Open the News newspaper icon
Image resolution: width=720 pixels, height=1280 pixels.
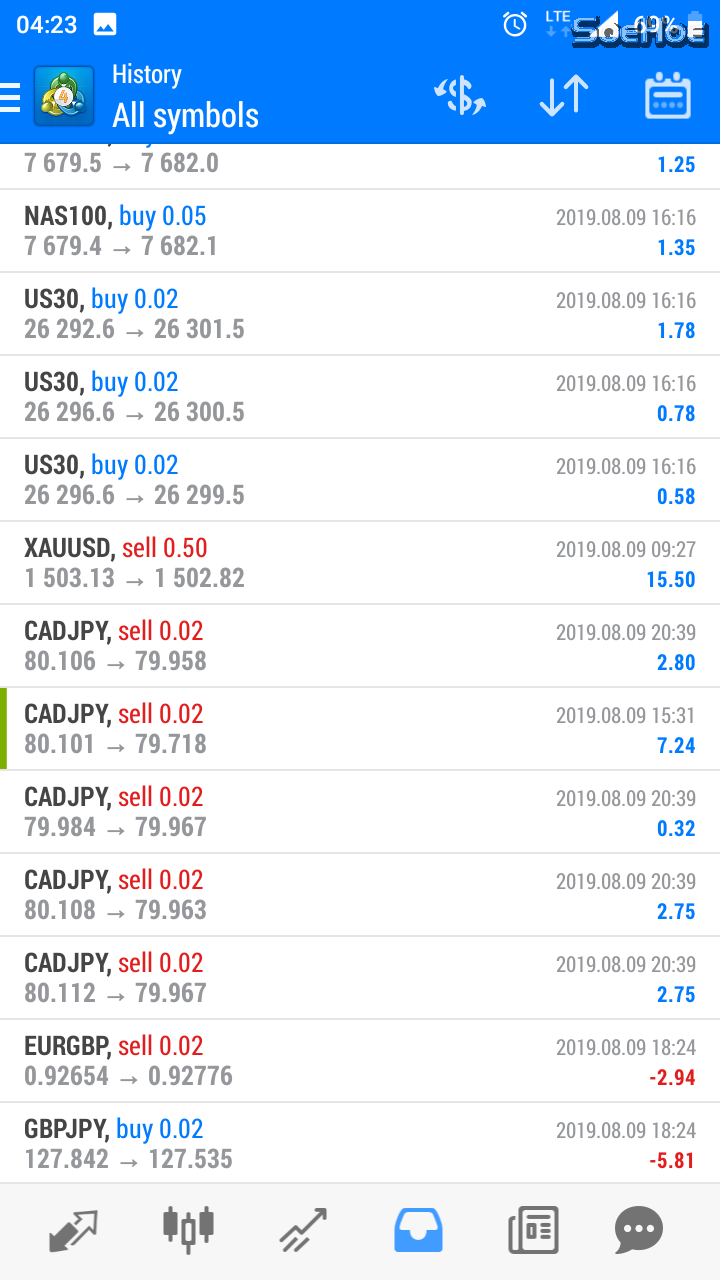pos(532,1230)
